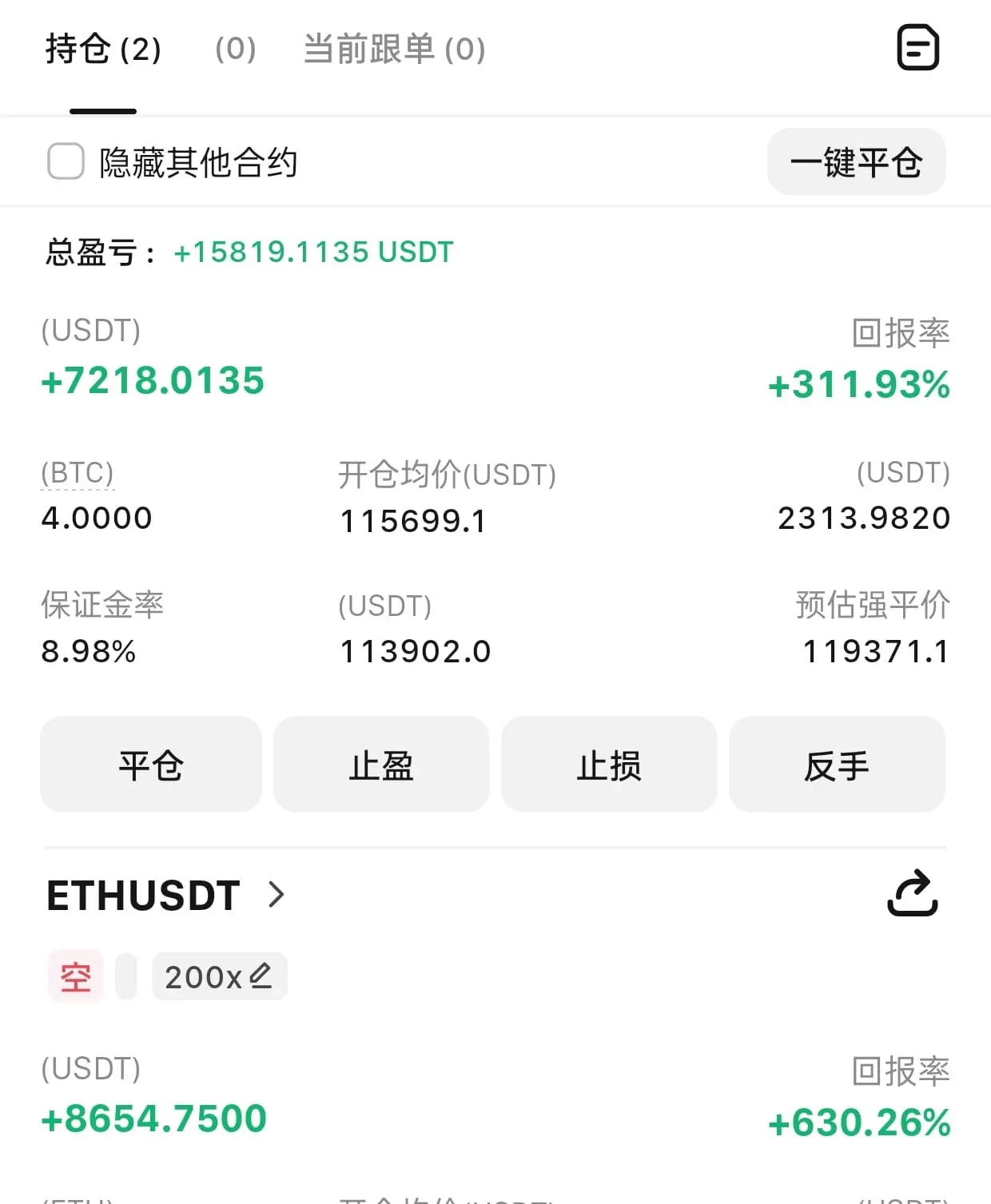
Task: Open the order history icon
Action: pyautogui.click(x=917, y=48)
